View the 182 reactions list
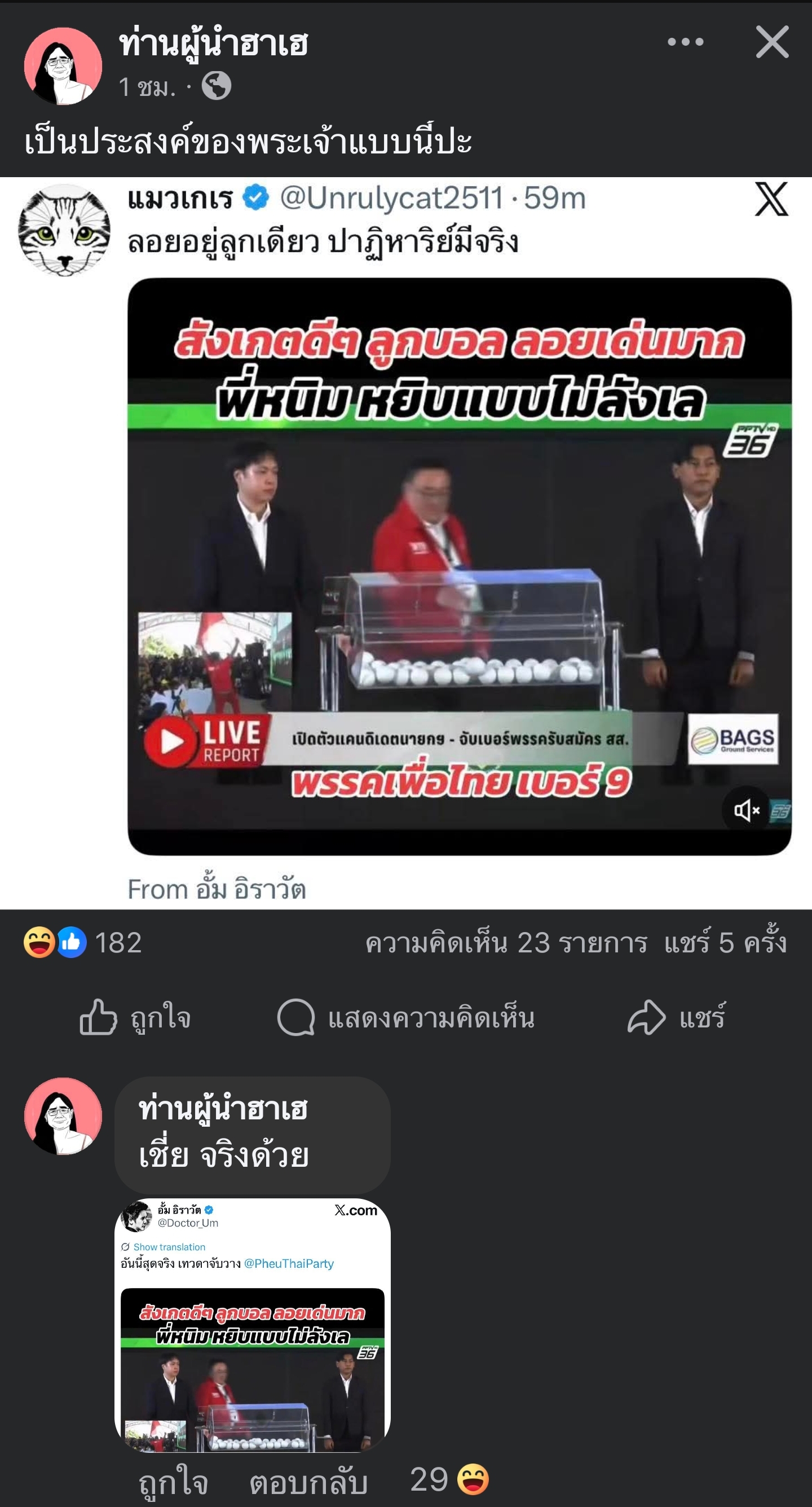The width and height of the screenshot is (812, 1507). coord(83,942)
